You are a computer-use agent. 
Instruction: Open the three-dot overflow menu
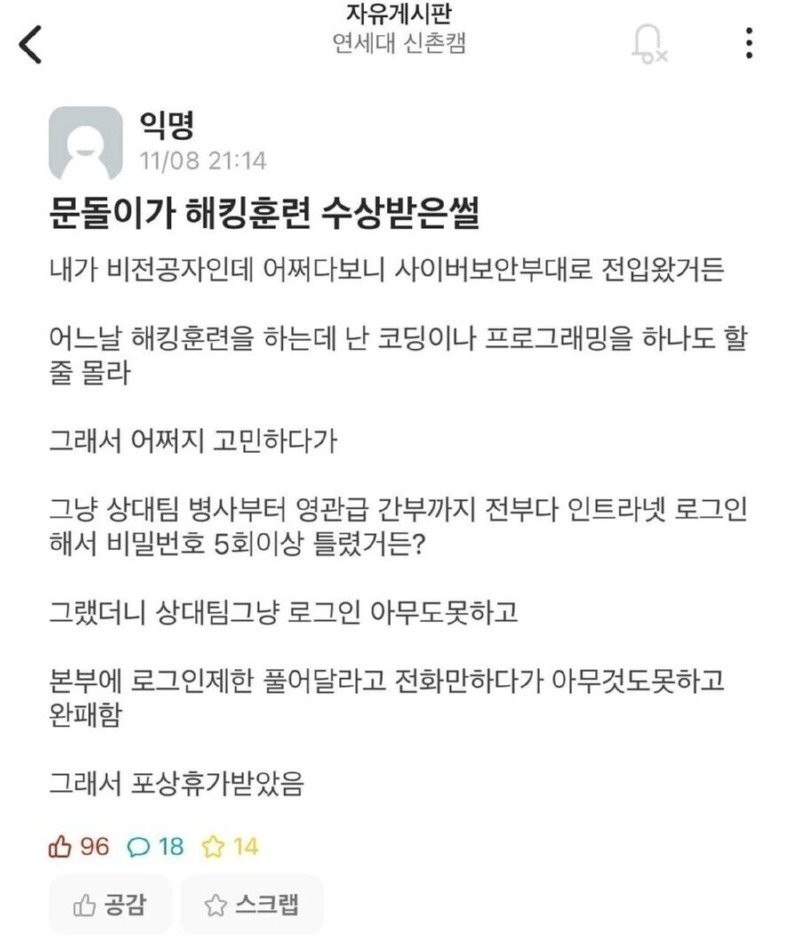[750, 43]
